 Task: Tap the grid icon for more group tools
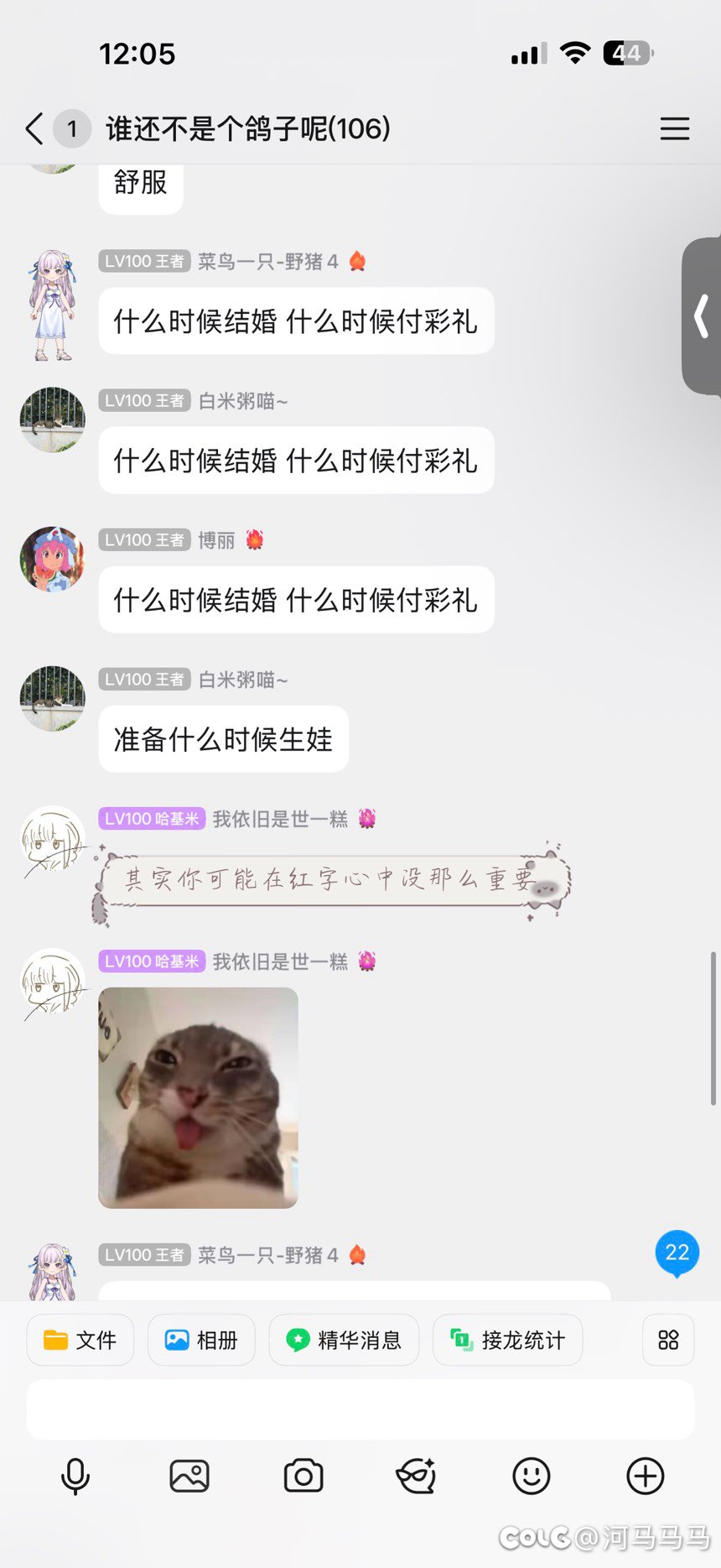[x=667, y=1340]
